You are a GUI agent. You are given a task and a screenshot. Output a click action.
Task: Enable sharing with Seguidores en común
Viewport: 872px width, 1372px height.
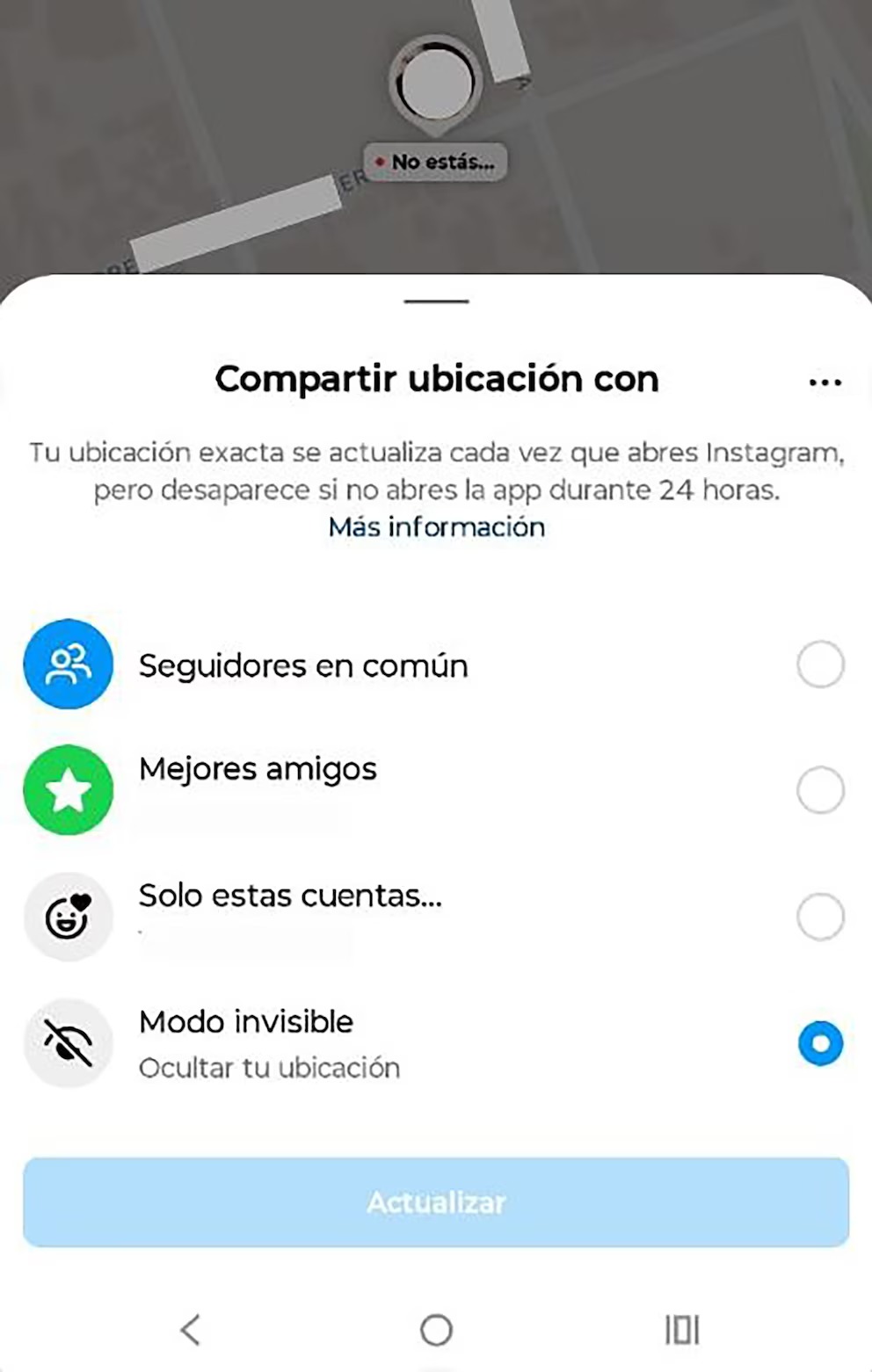[819, 664]
